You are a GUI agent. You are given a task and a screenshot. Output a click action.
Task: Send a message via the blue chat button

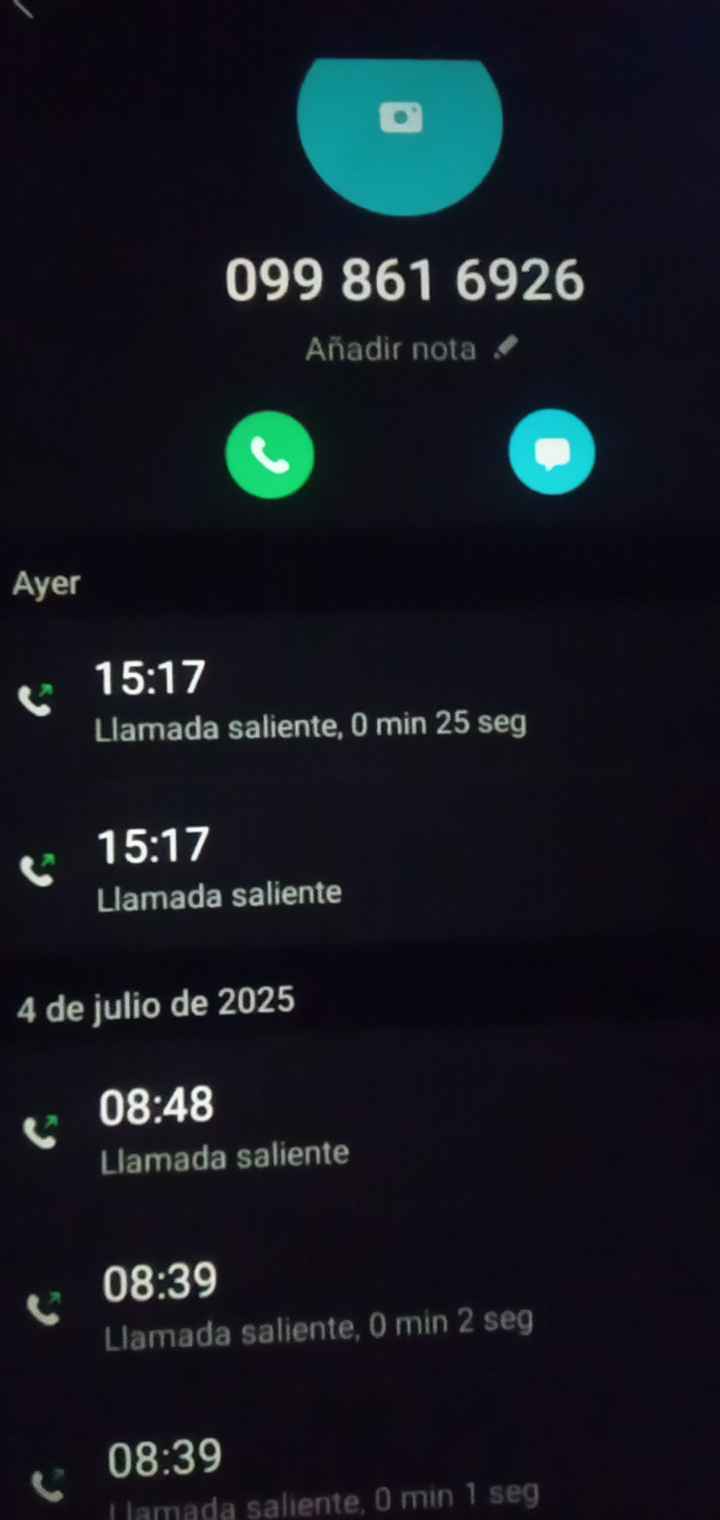551,453
